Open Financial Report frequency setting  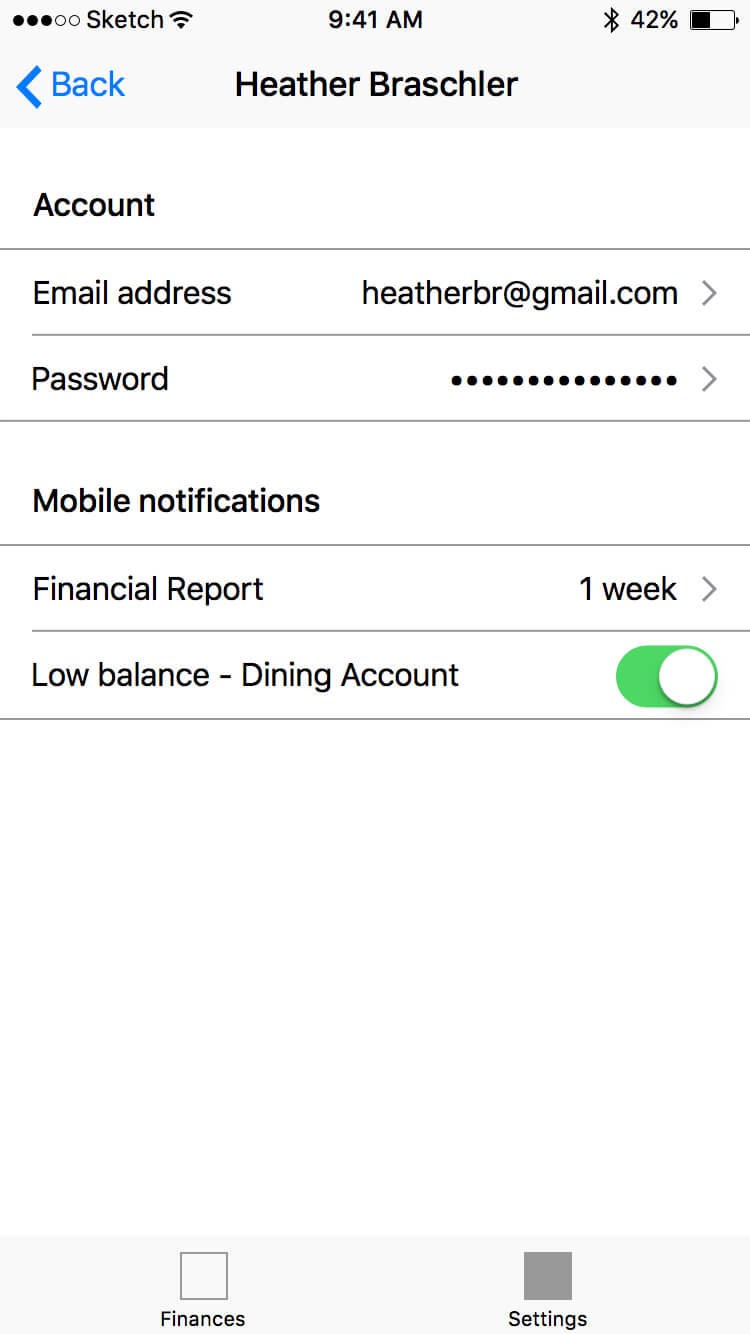click(375, 588)
